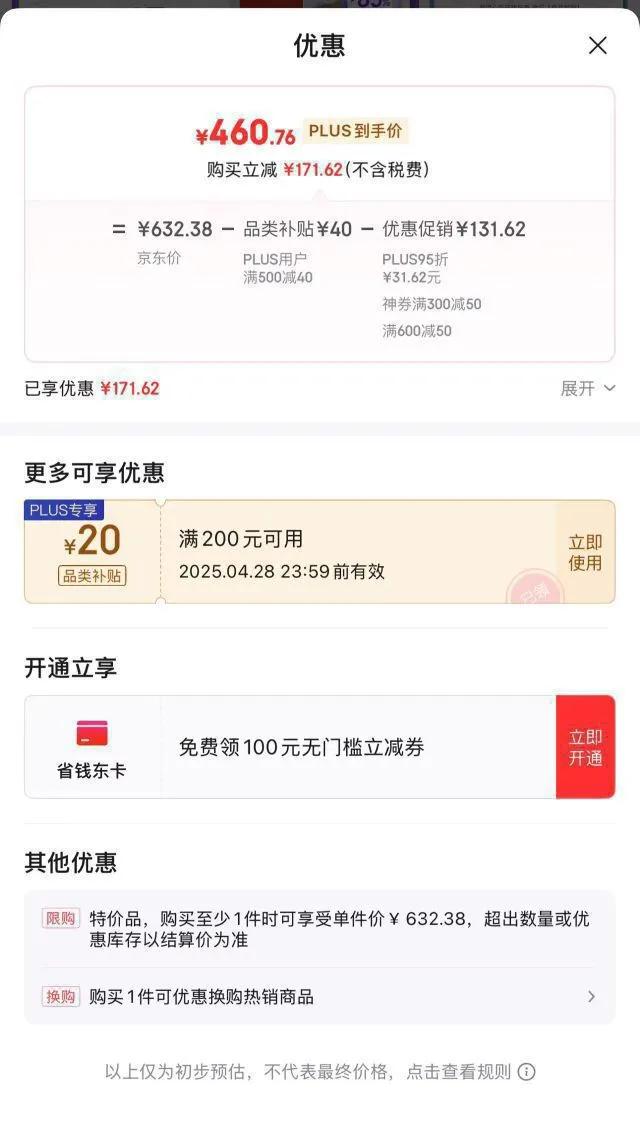Open the 换购 hot-selling products offer row
Viewport: 640px width, 1121px height.
coord(320,997)
